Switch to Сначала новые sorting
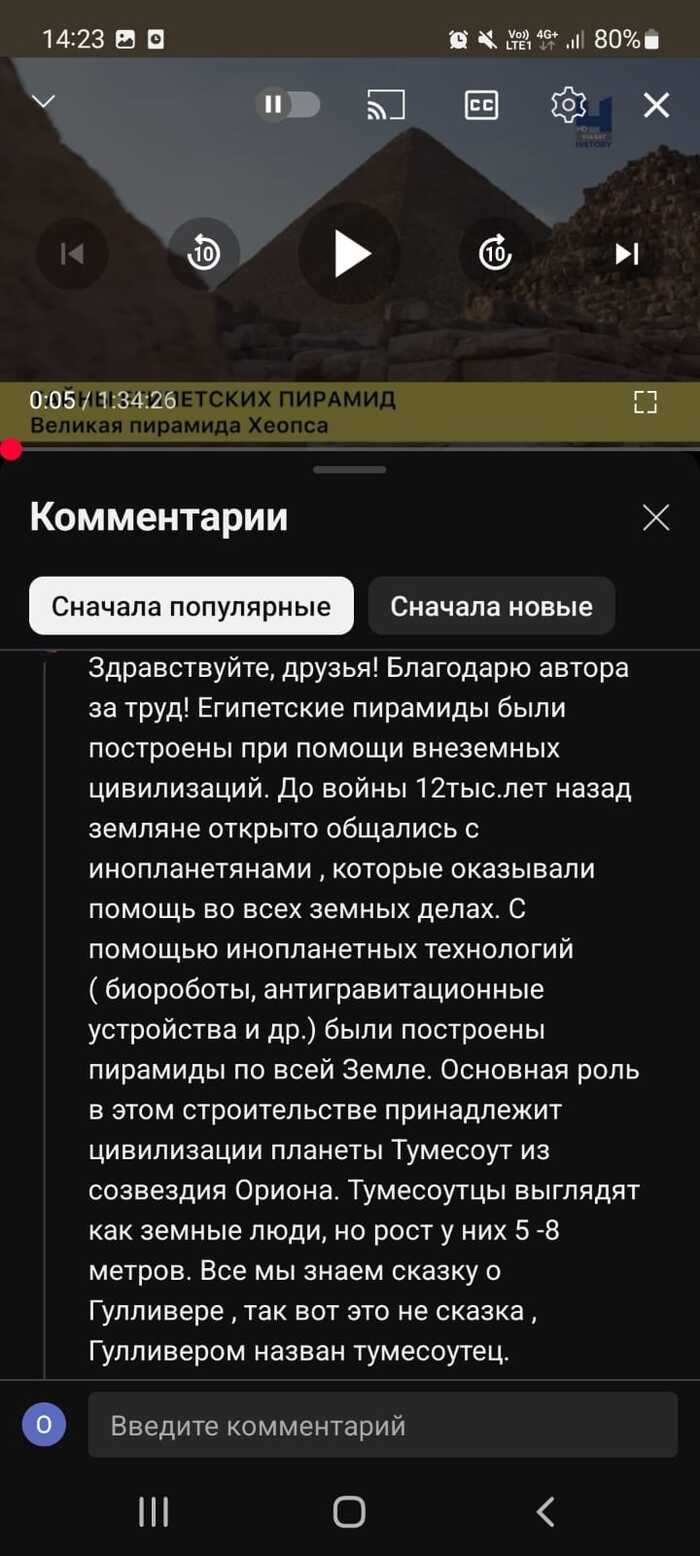This screenshot has height=1556, width=700. pyautogui.click(x=491, y=606)
